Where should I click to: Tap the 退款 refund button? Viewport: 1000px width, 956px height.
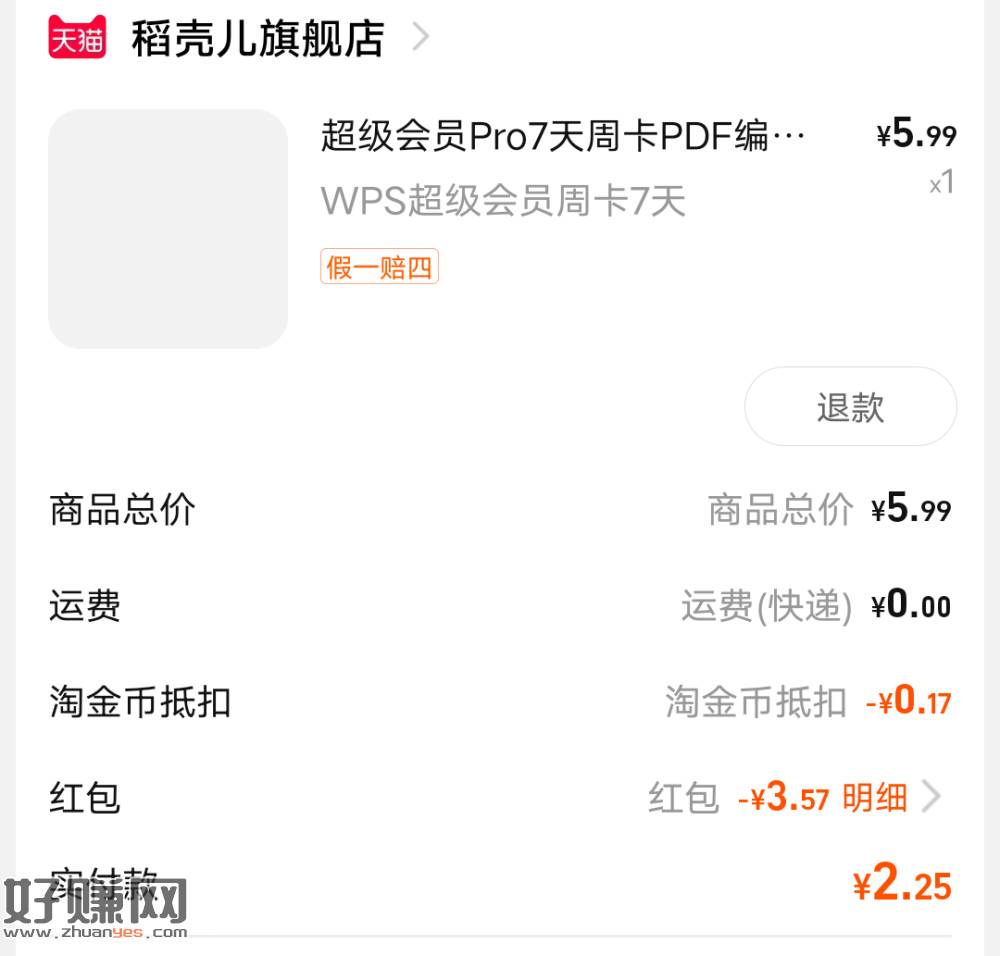point(850,407)
